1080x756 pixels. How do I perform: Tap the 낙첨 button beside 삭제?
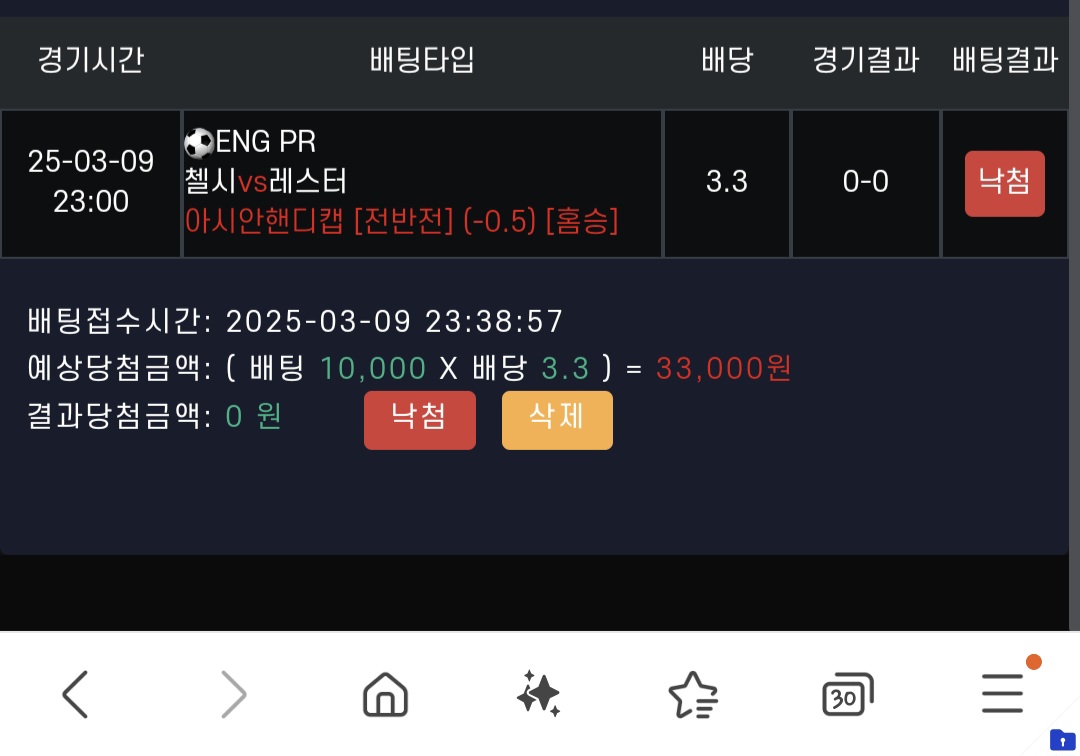point(419,419)
